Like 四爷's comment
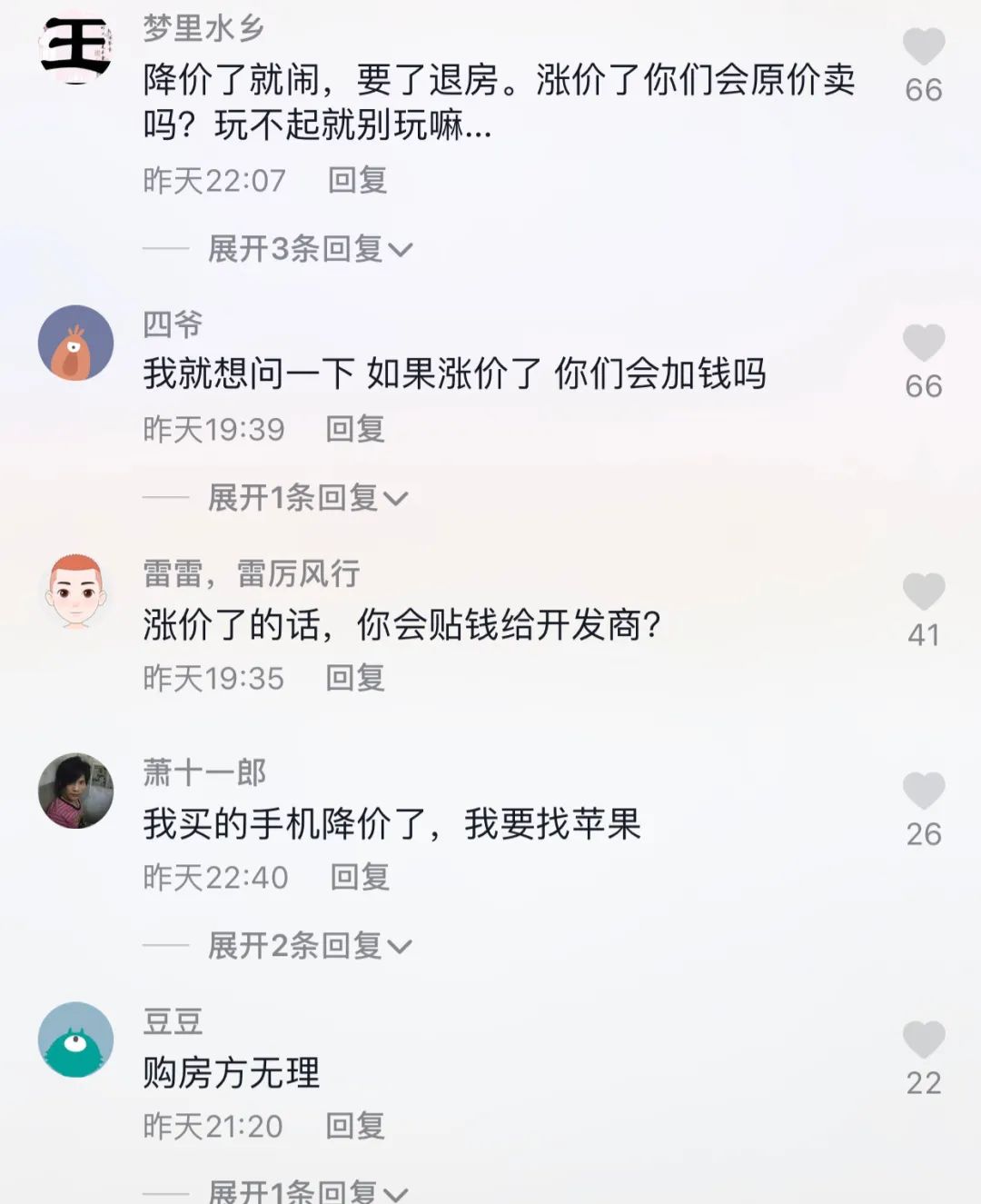This screenshot has height=1204, width=981. click(924, 343)
